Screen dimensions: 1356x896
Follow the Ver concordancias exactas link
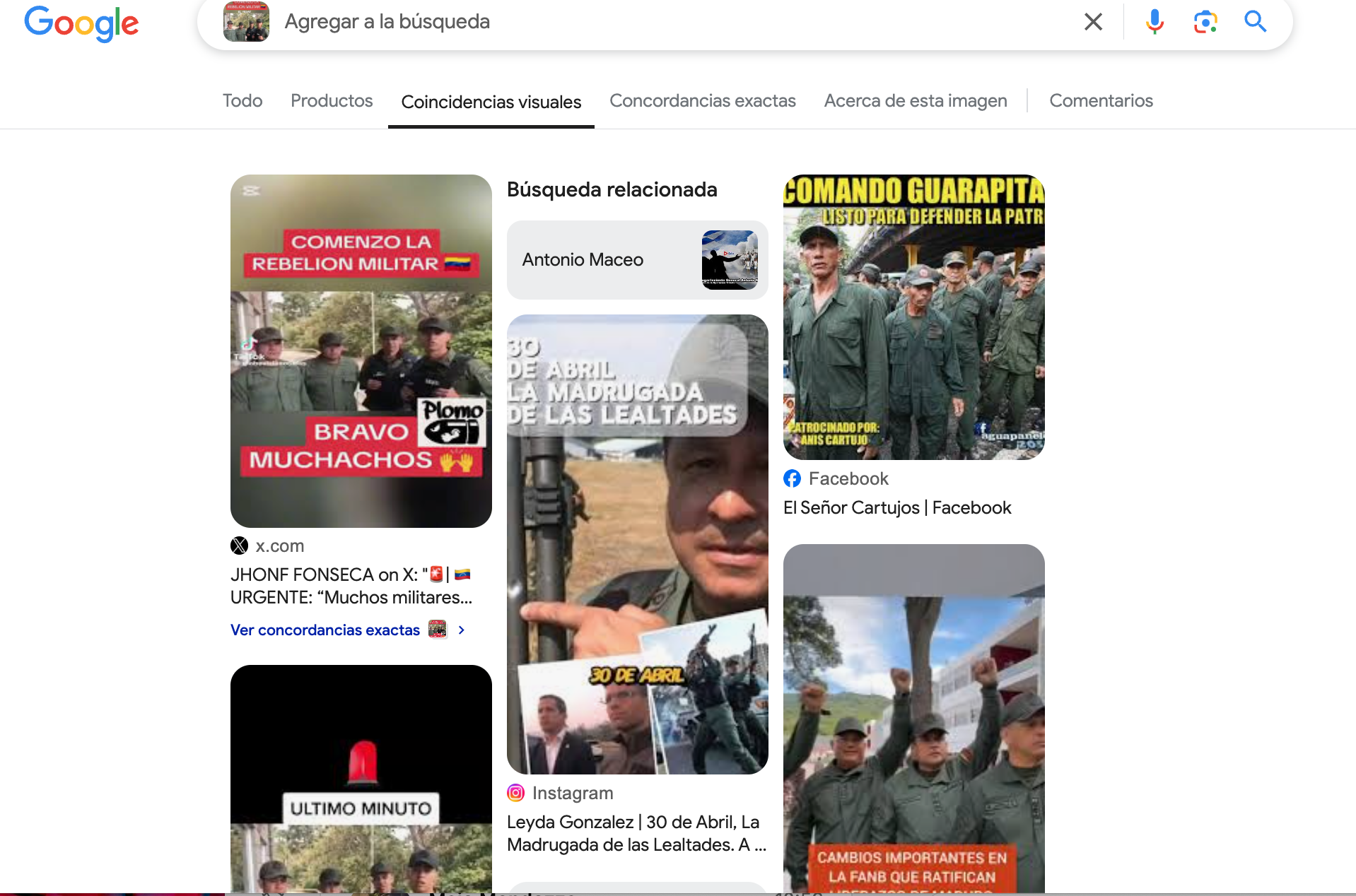coord(325,630)
